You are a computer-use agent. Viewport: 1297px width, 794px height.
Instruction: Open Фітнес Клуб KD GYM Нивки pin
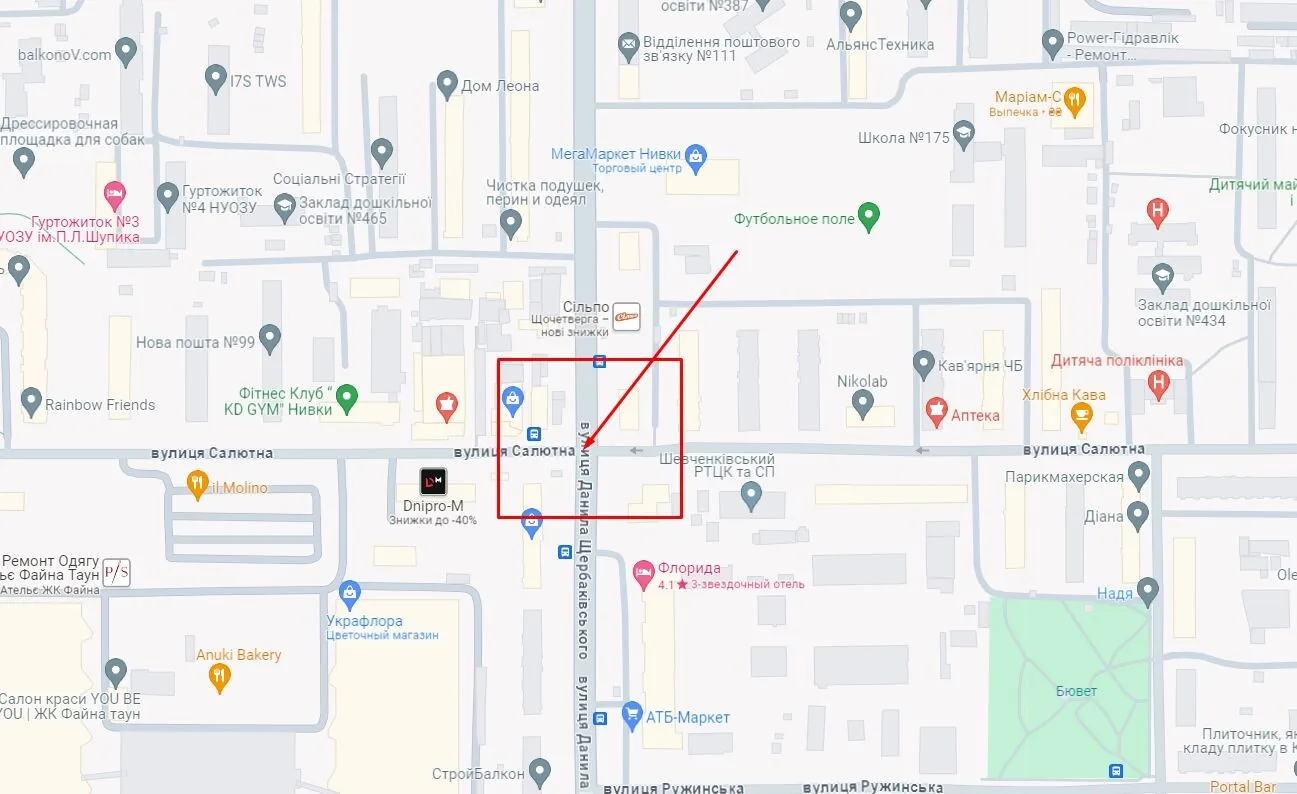pyautogui.click(x=347, y=399)
